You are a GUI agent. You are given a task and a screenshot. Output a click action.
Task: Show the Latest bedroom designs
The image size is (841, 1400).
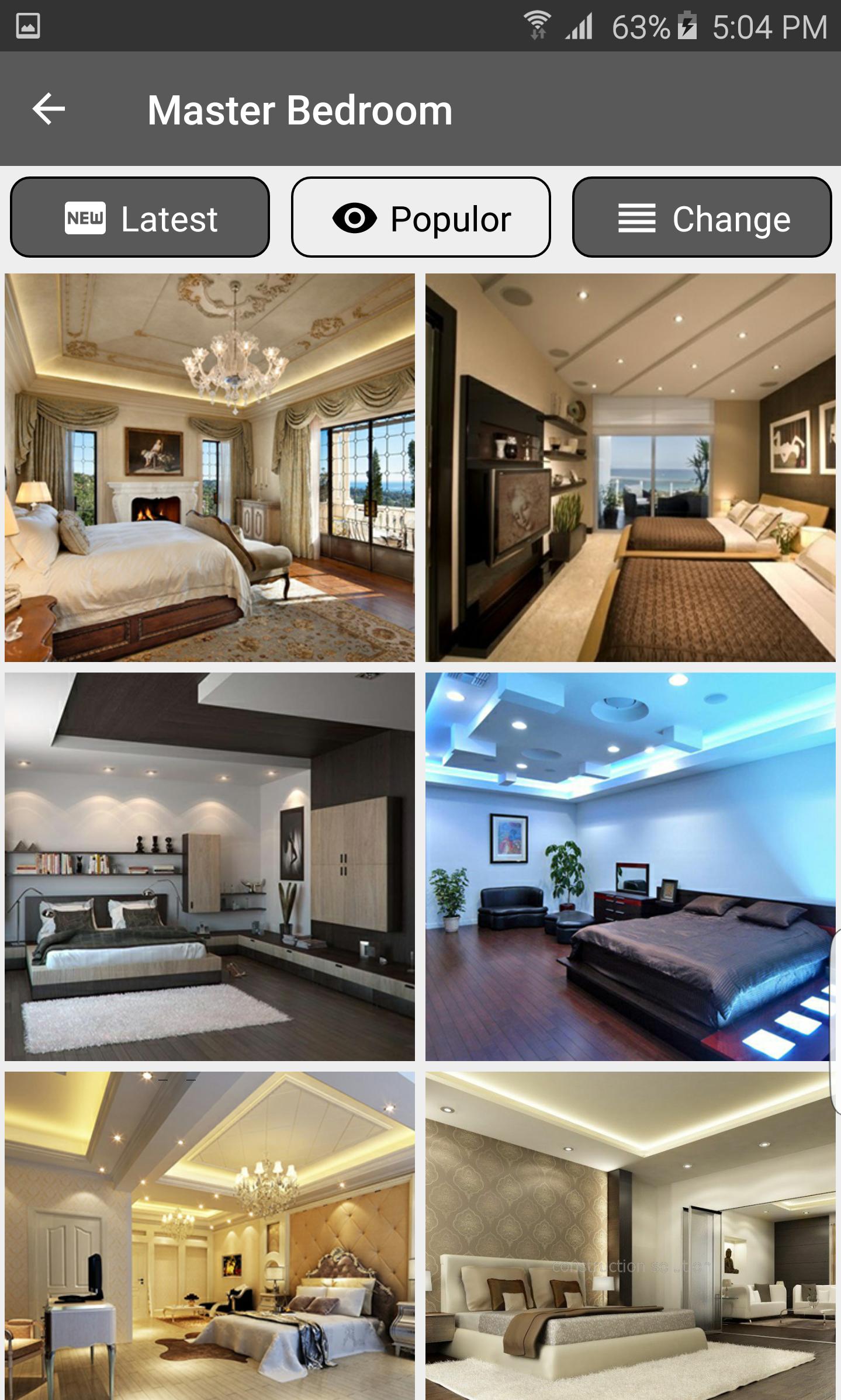[x=140, y=217]
